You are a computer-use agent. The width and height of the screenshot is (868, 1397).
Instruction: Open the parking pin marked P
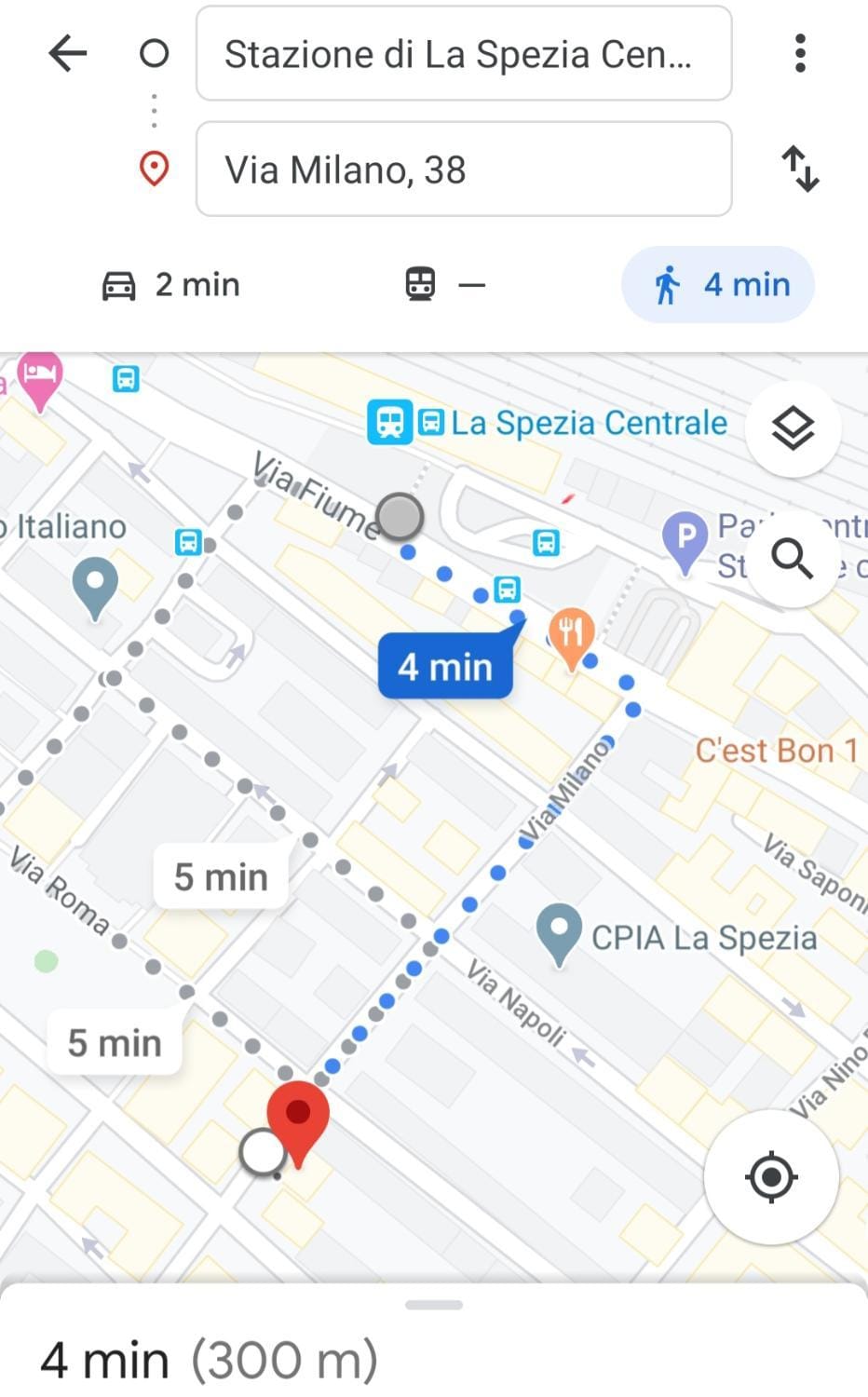pyautogui.click(x=685, y=539)
